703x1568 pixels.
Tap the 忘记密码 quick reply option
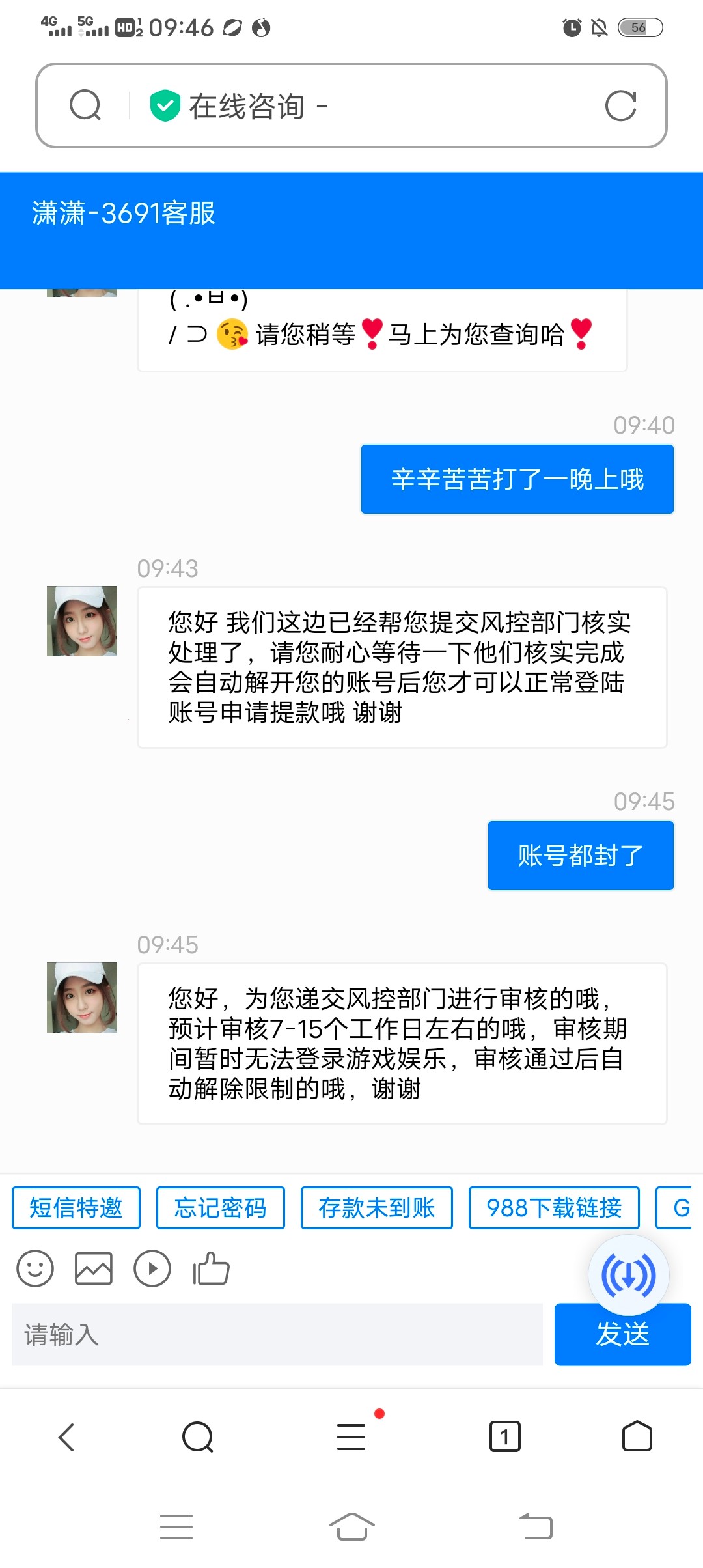coord(220,1208)
